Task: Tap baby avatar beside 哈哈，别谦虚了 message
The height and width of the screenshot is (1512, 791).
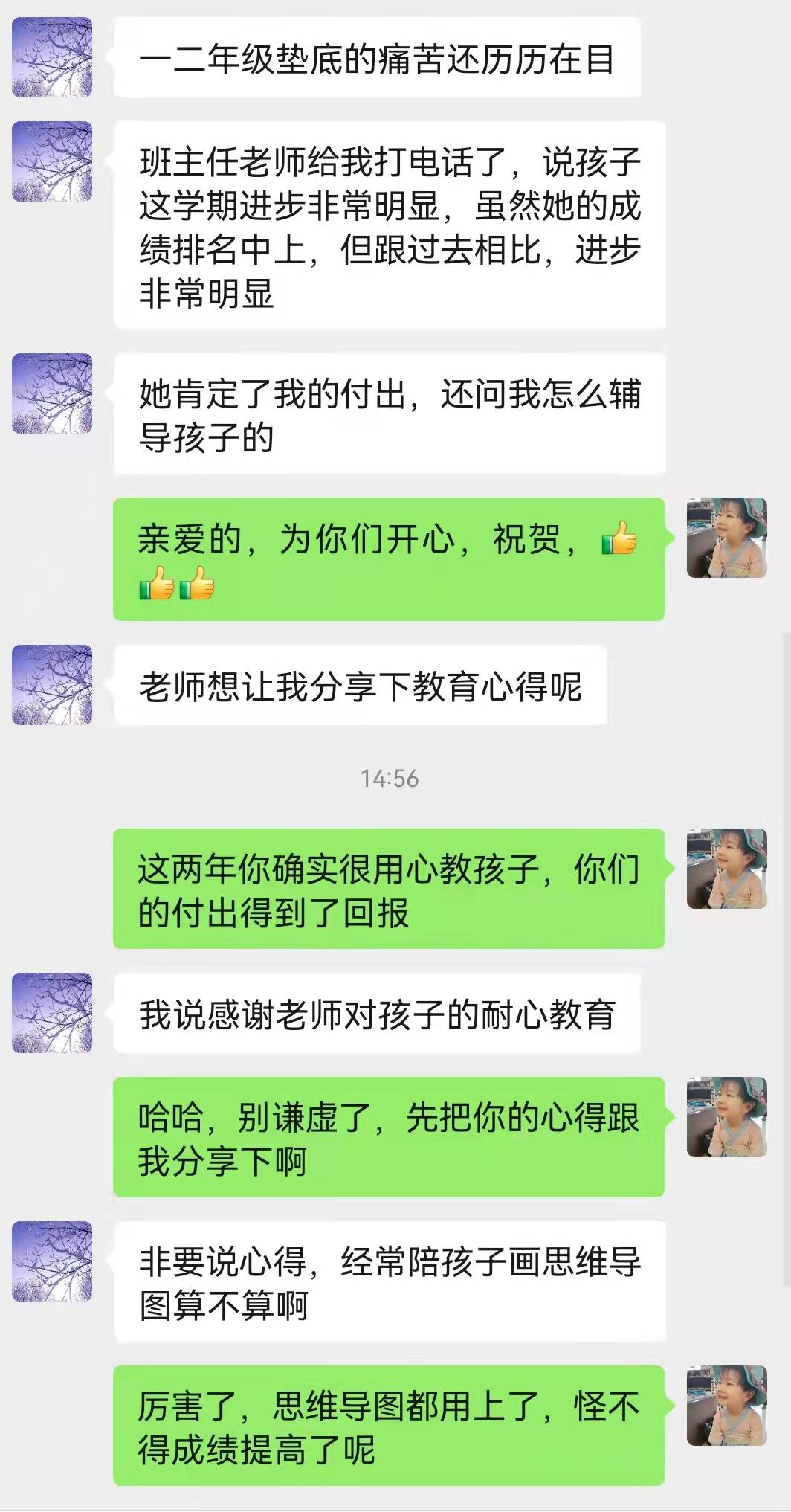Action: [x=726, y=1117]
